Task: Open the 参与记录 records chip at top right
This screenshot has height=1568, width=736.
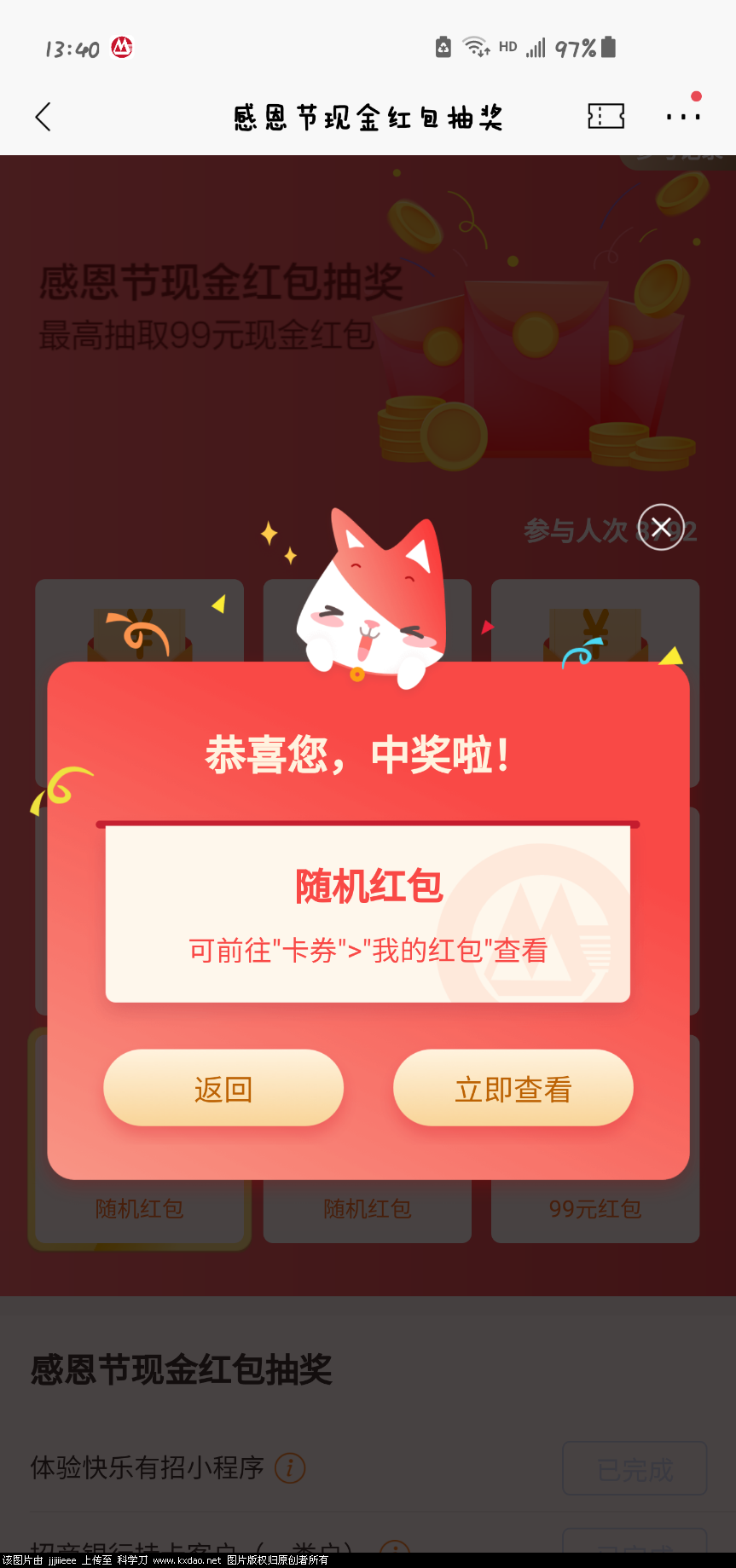Action: [674, 158]
